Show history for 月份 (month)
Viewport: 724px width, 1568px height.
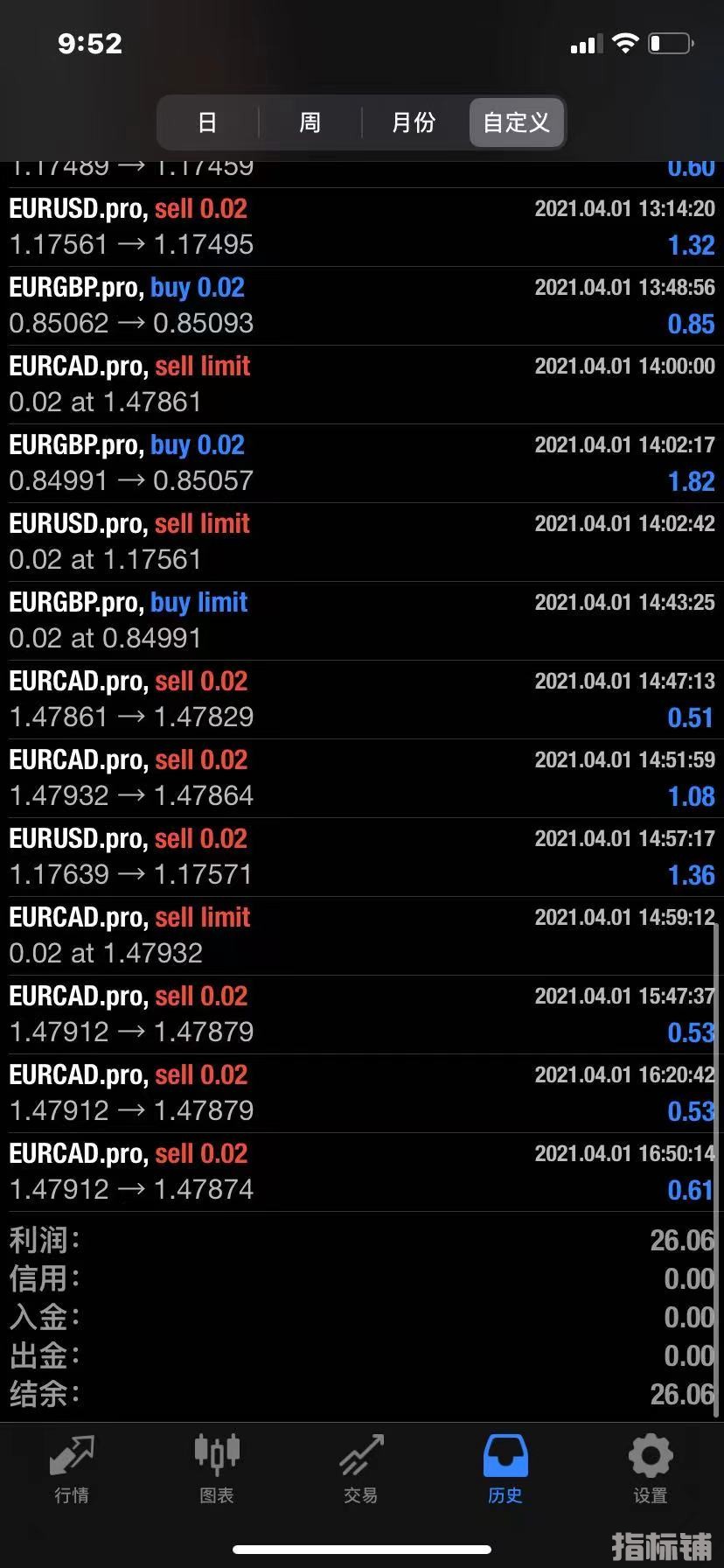point(414,122)
